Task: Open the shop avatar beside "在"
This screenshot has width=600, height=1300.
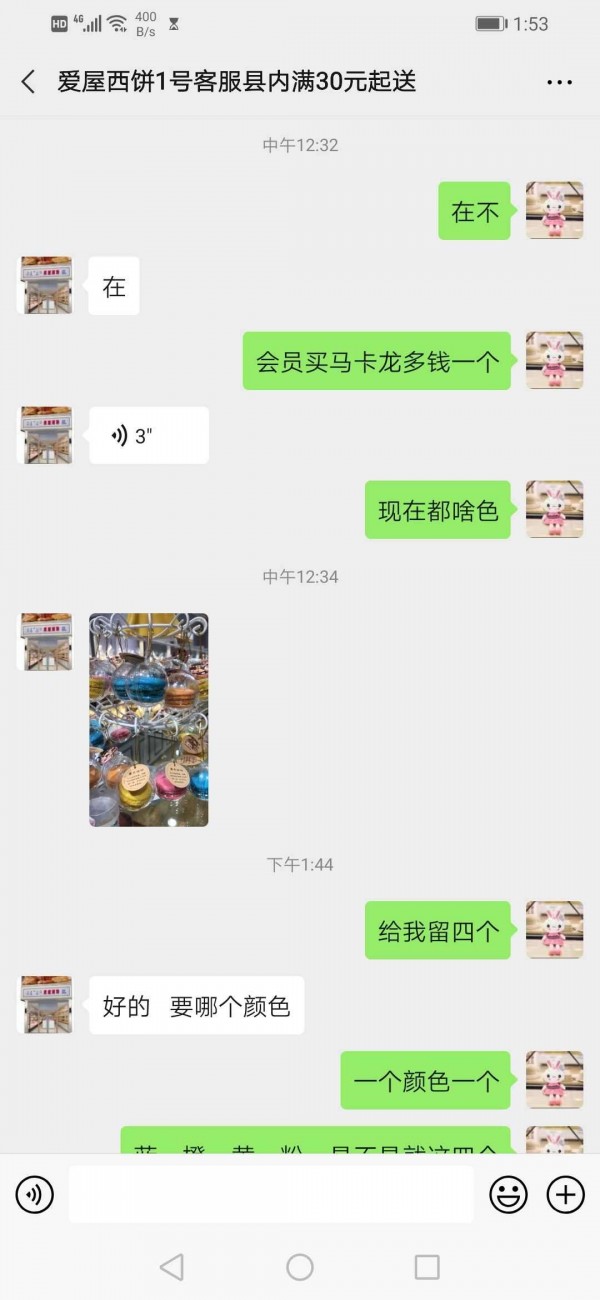Action: [46, 285]
